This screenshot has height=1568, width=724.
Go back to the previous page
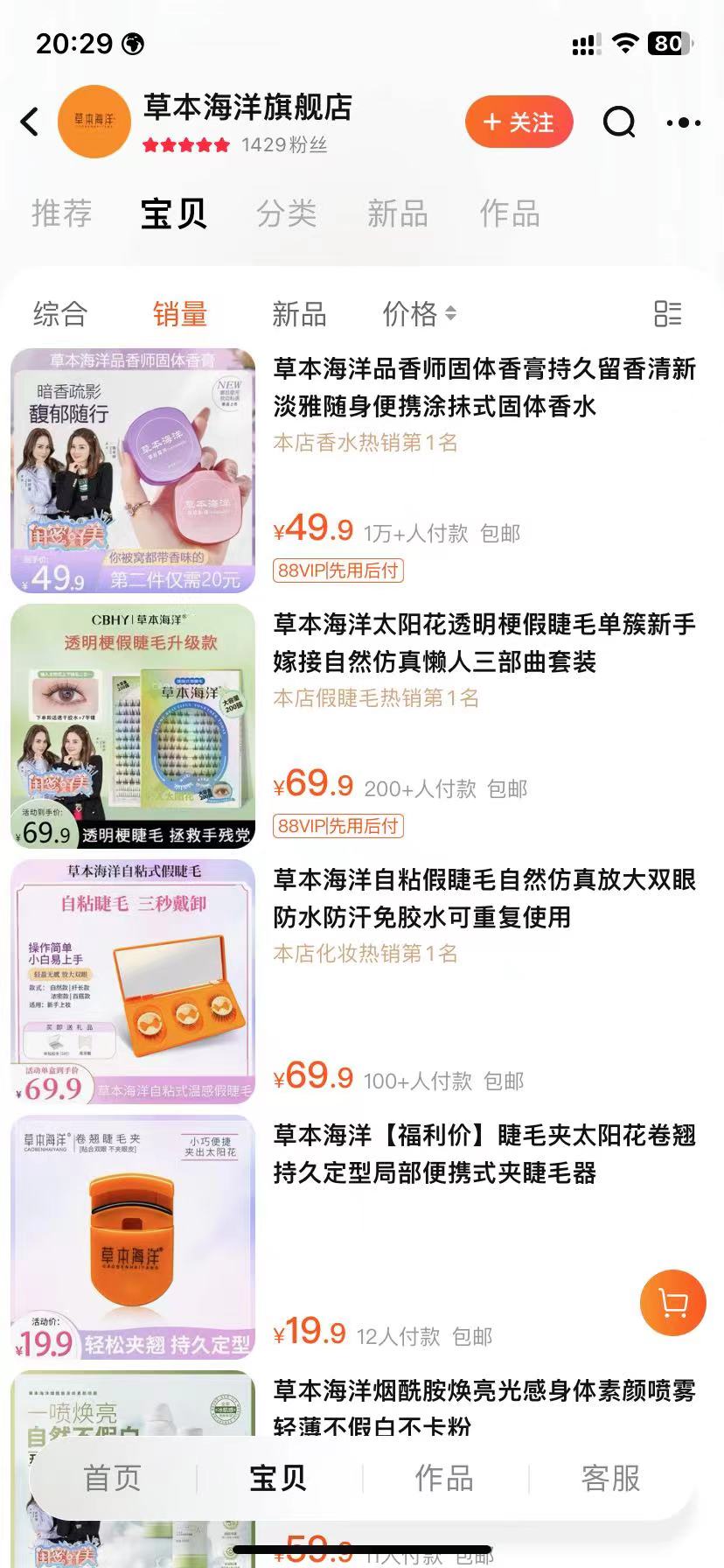click(x=31, y=122)
